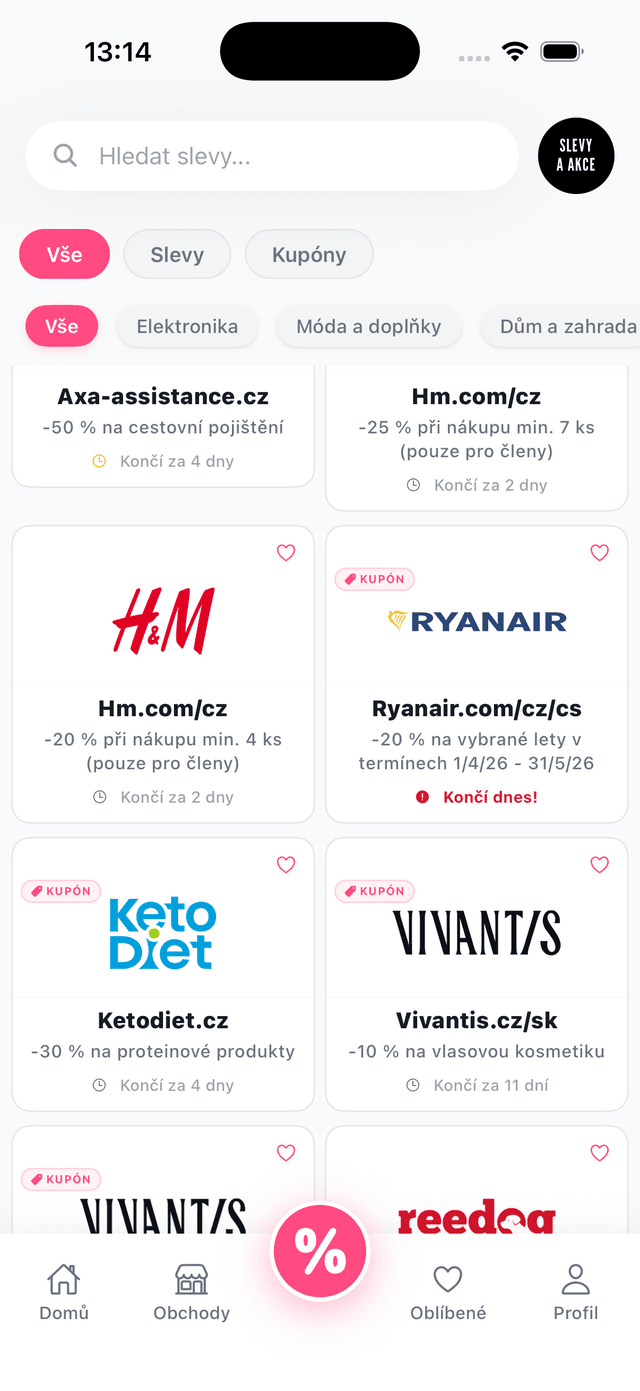The width and height of the screenshot is (640, 1391).
Task: Open the Slevy a Akce logo button
Action: pos(575,156)
